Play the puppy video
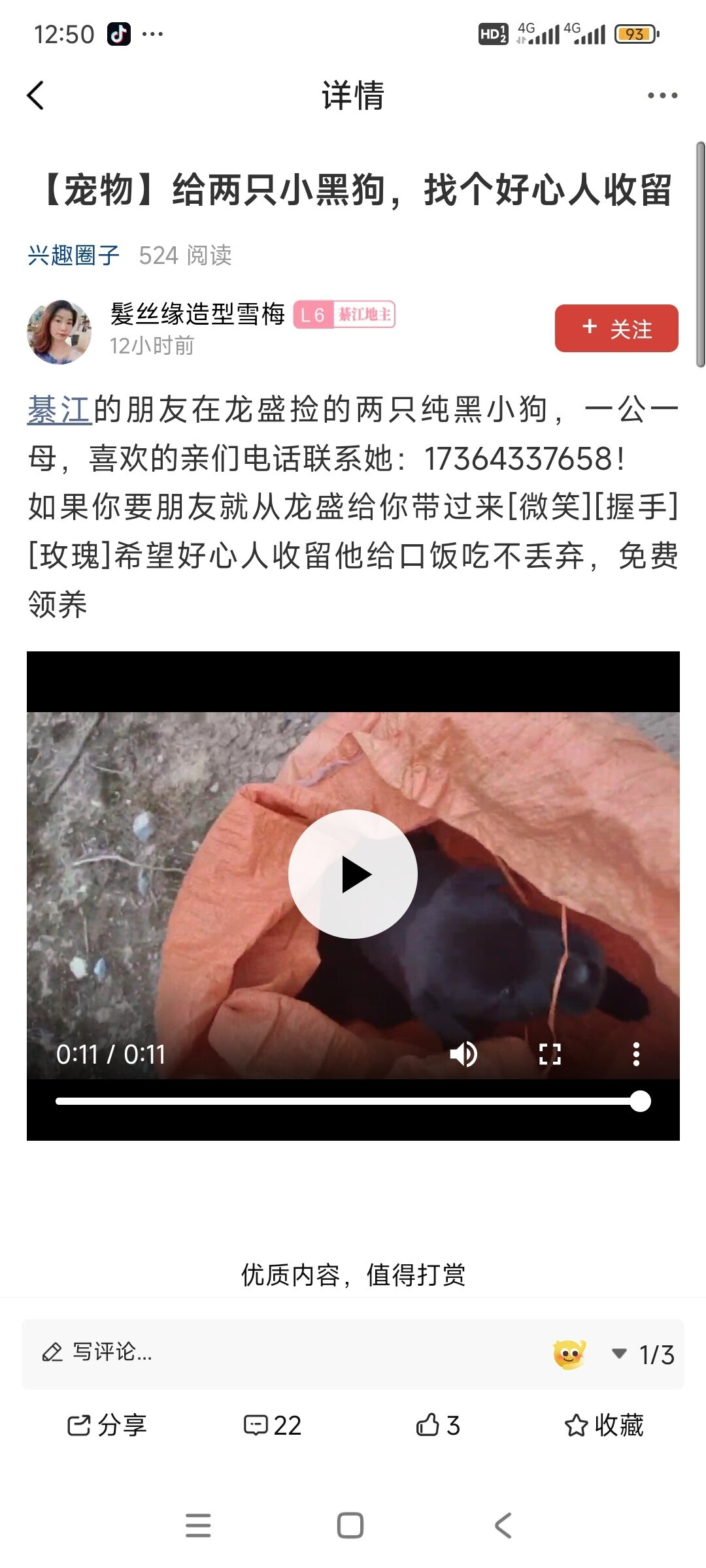Image resolution: width=706 pixels, height=1568 pixels. (x=353, y=874)
